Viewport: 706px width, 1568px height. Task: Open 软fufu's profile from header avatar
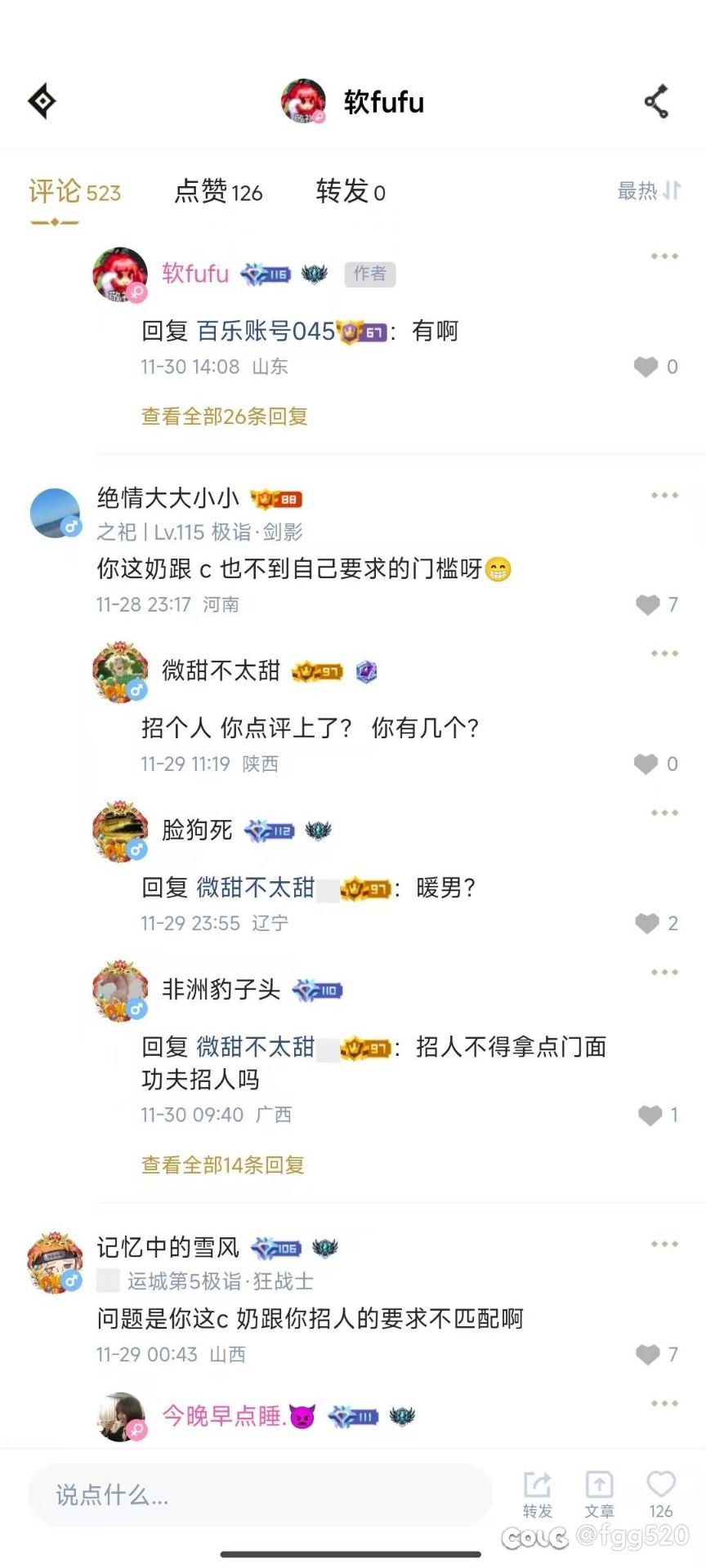coord(303,102)
